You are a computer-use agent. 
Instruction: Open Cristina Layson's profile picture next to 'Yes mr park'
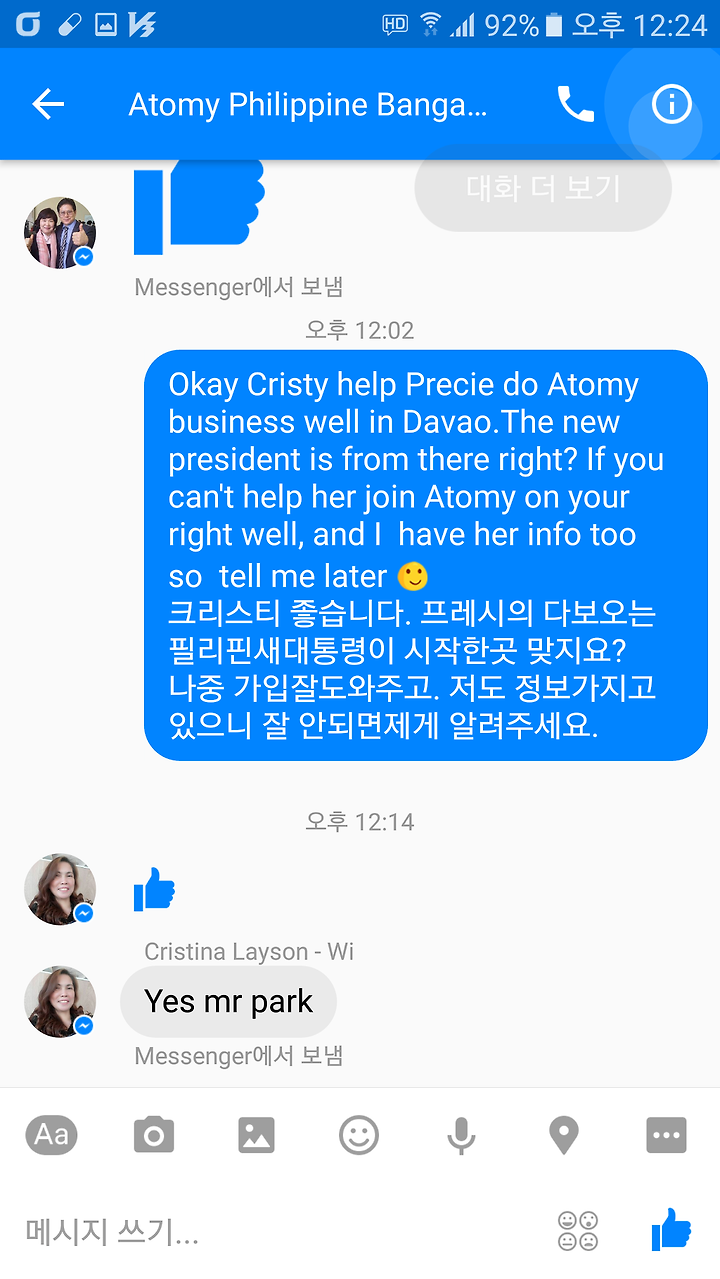tap(60, 1001)
